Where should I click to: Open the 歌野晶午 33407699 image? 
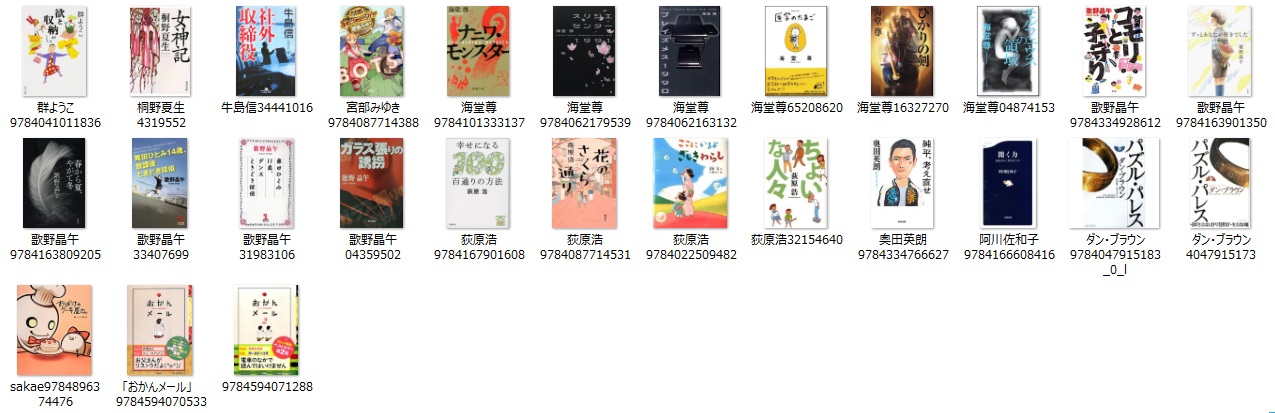160,183
